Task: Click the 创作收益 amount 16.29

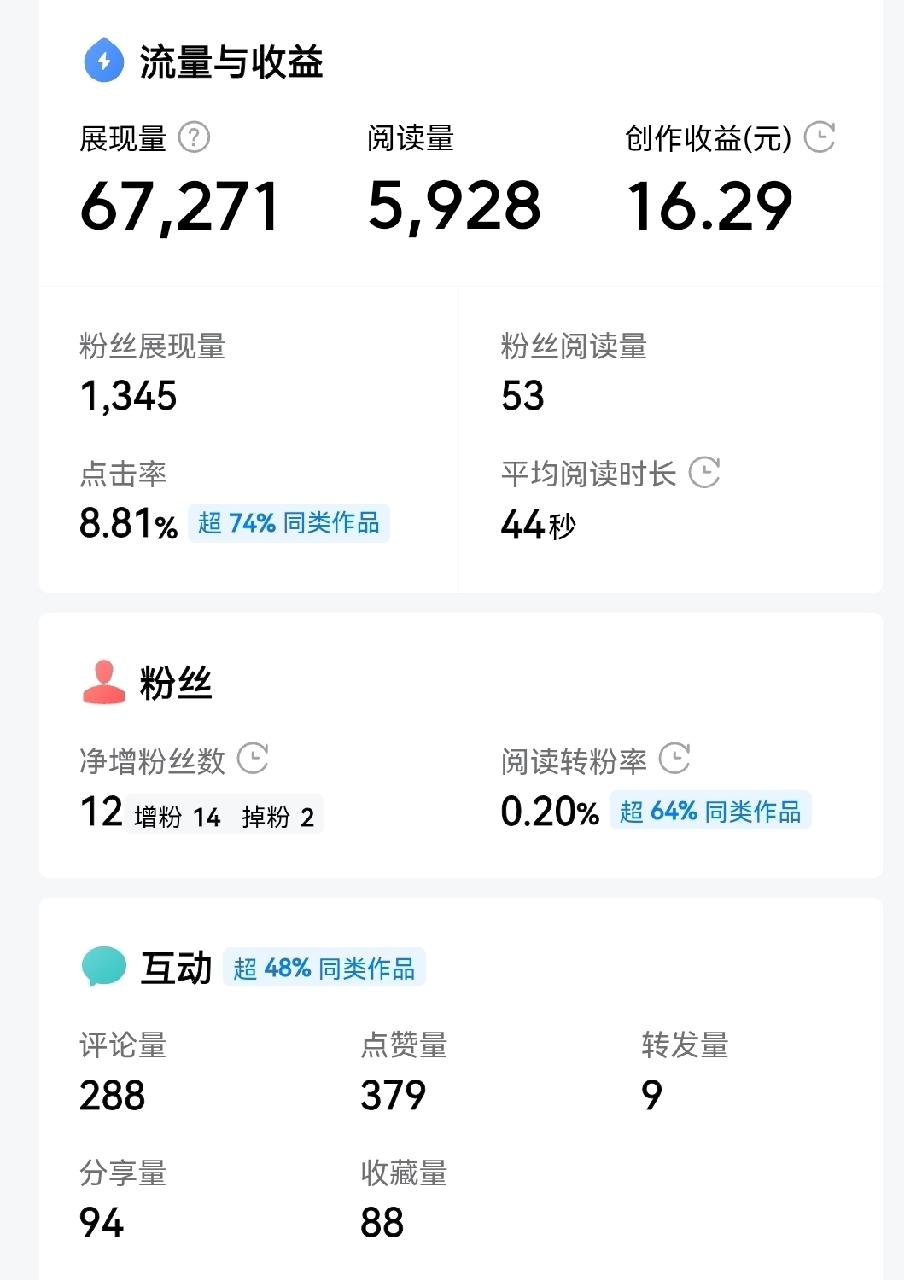Action: click(x=710, y=205)
